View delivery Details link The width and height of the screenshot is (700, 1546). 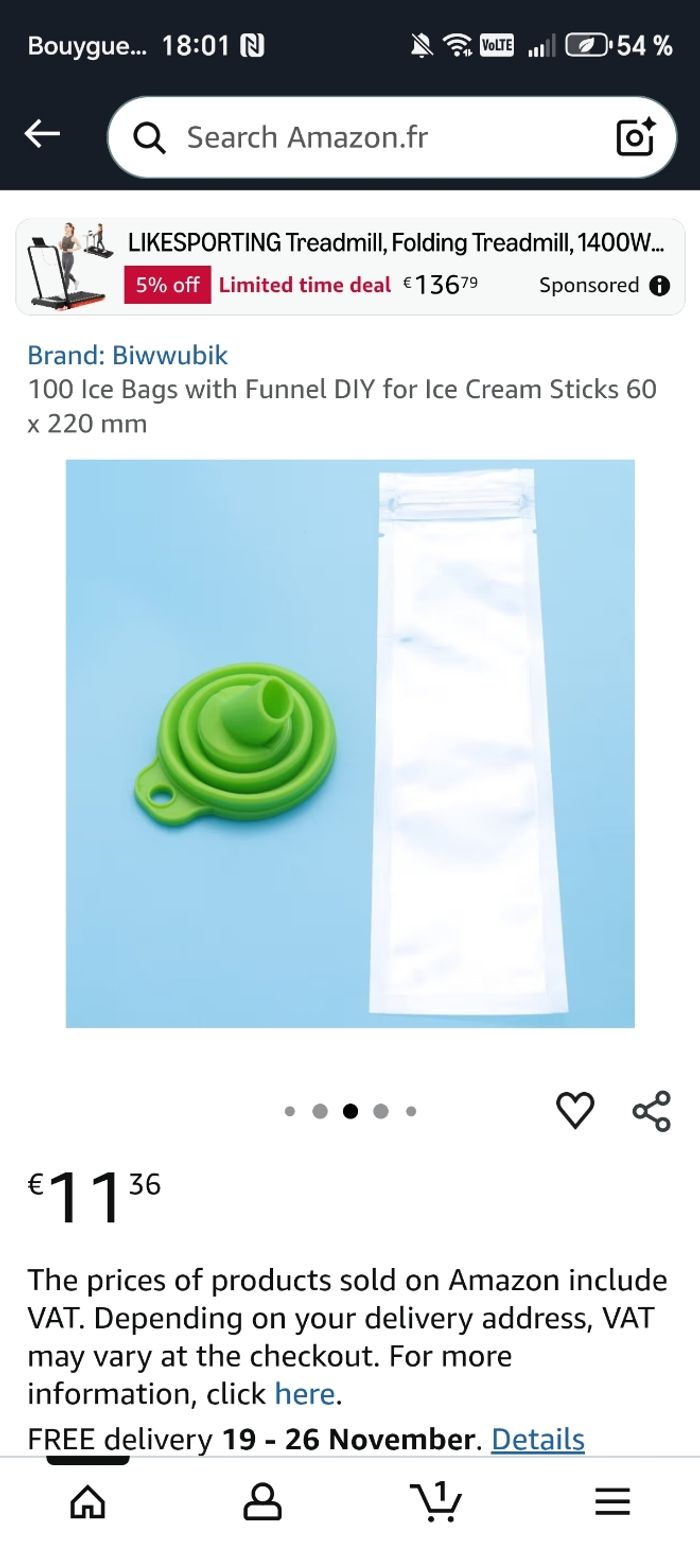(537, 1439)
